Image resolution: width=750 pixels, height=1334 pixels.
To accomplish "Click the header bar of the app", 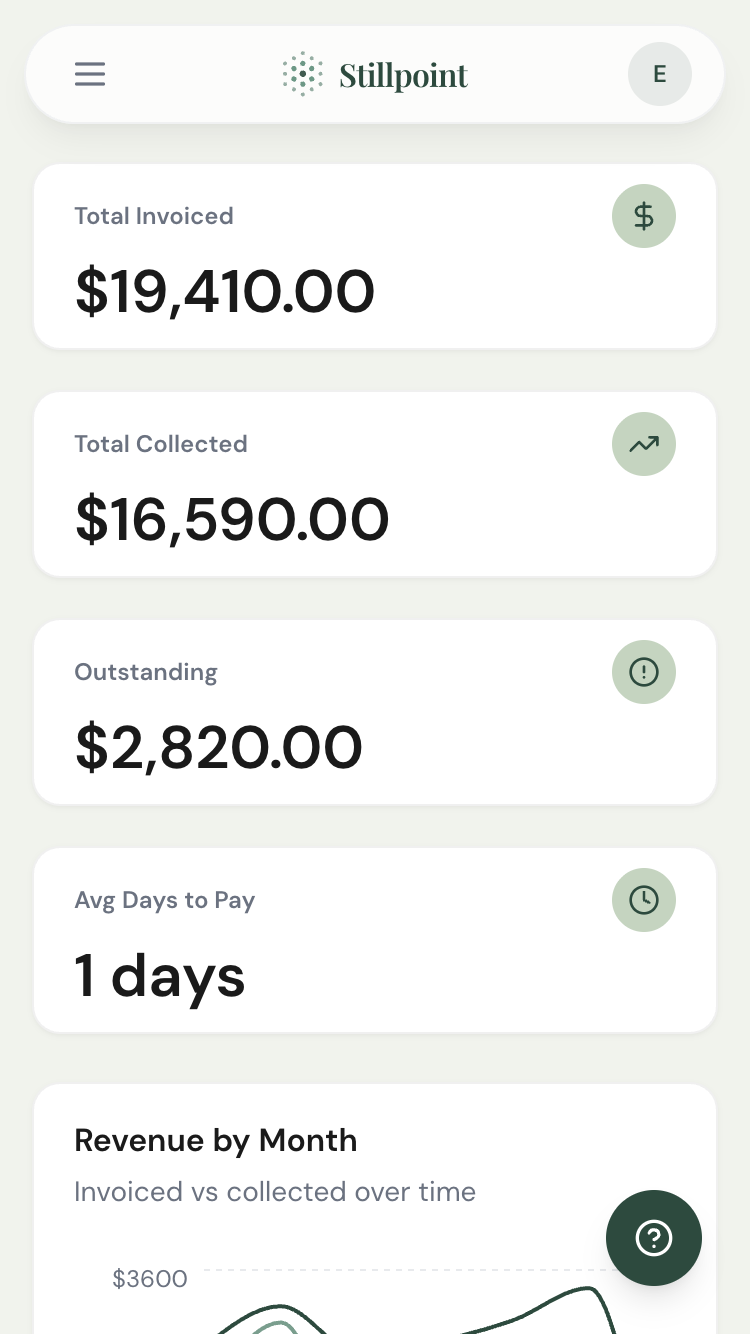I will (375, 74).
